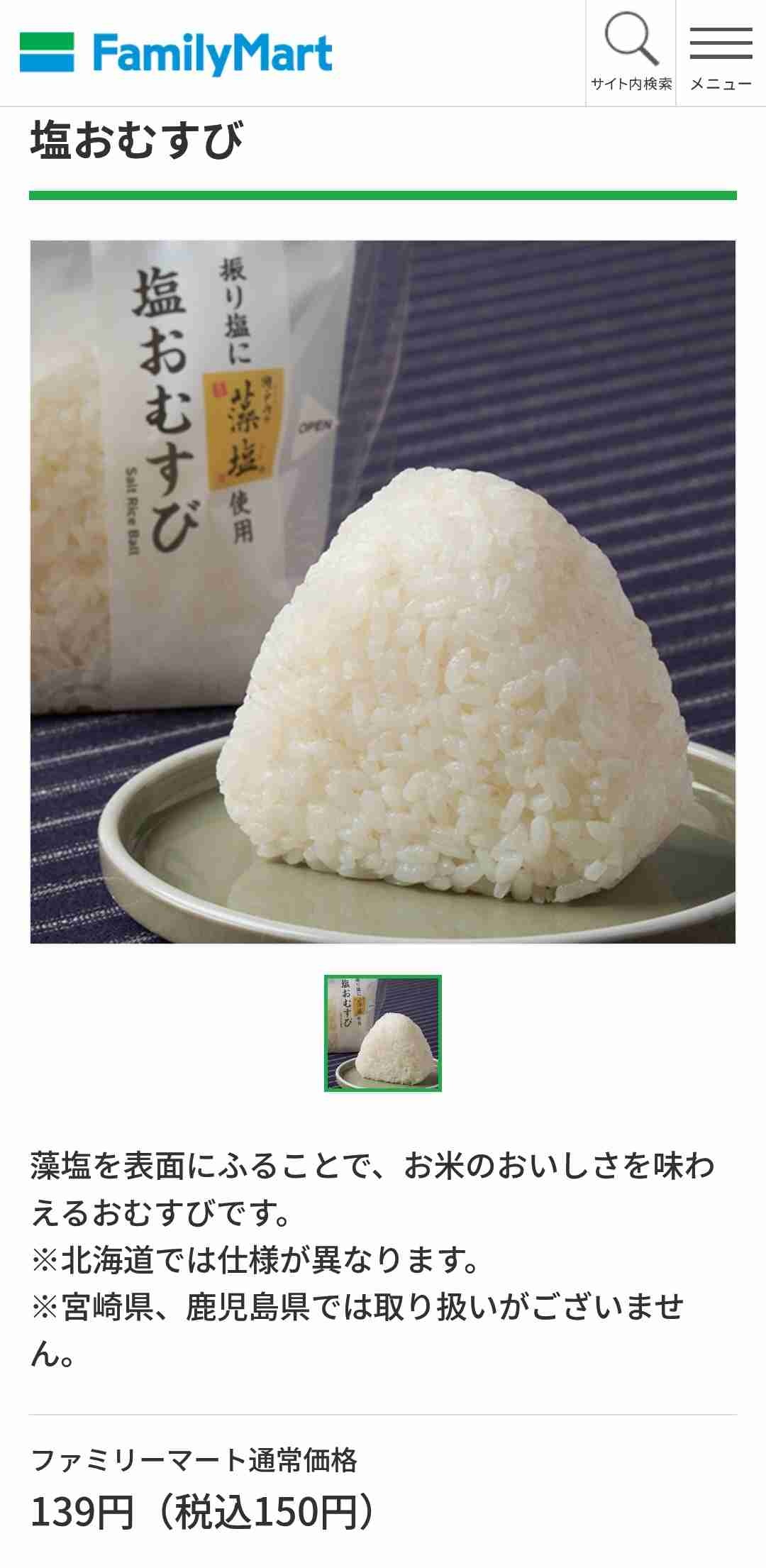Open the メニュー hamburger menu

tap(721, 53)
